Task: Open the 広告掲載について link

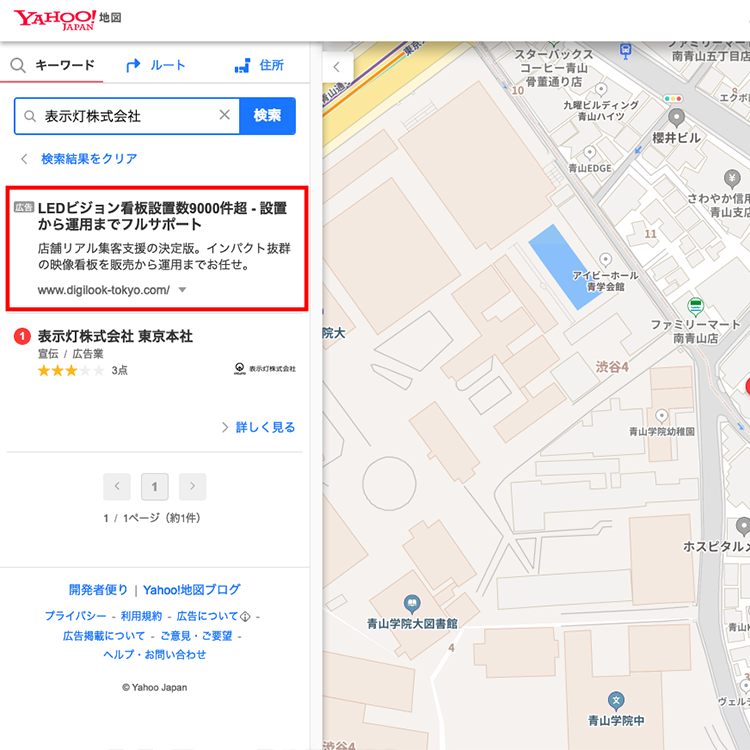Action: (104, 635)
